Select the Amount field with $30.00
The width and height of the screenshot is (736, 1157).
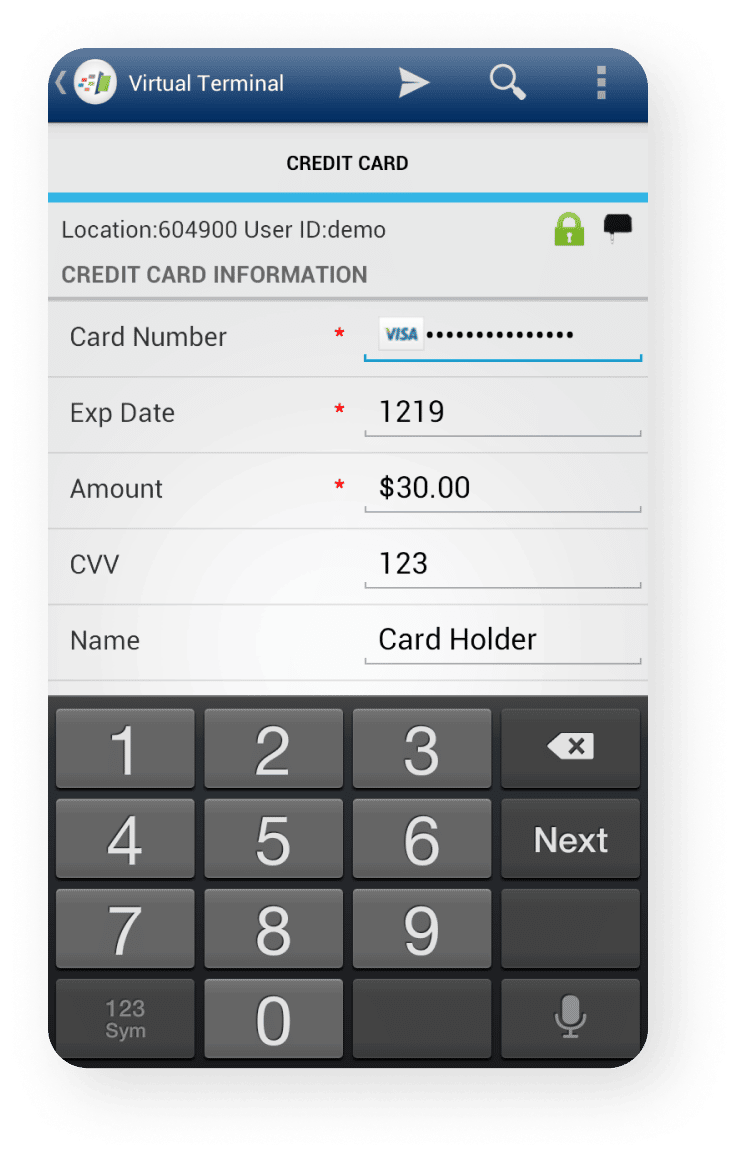coord(502,488)
